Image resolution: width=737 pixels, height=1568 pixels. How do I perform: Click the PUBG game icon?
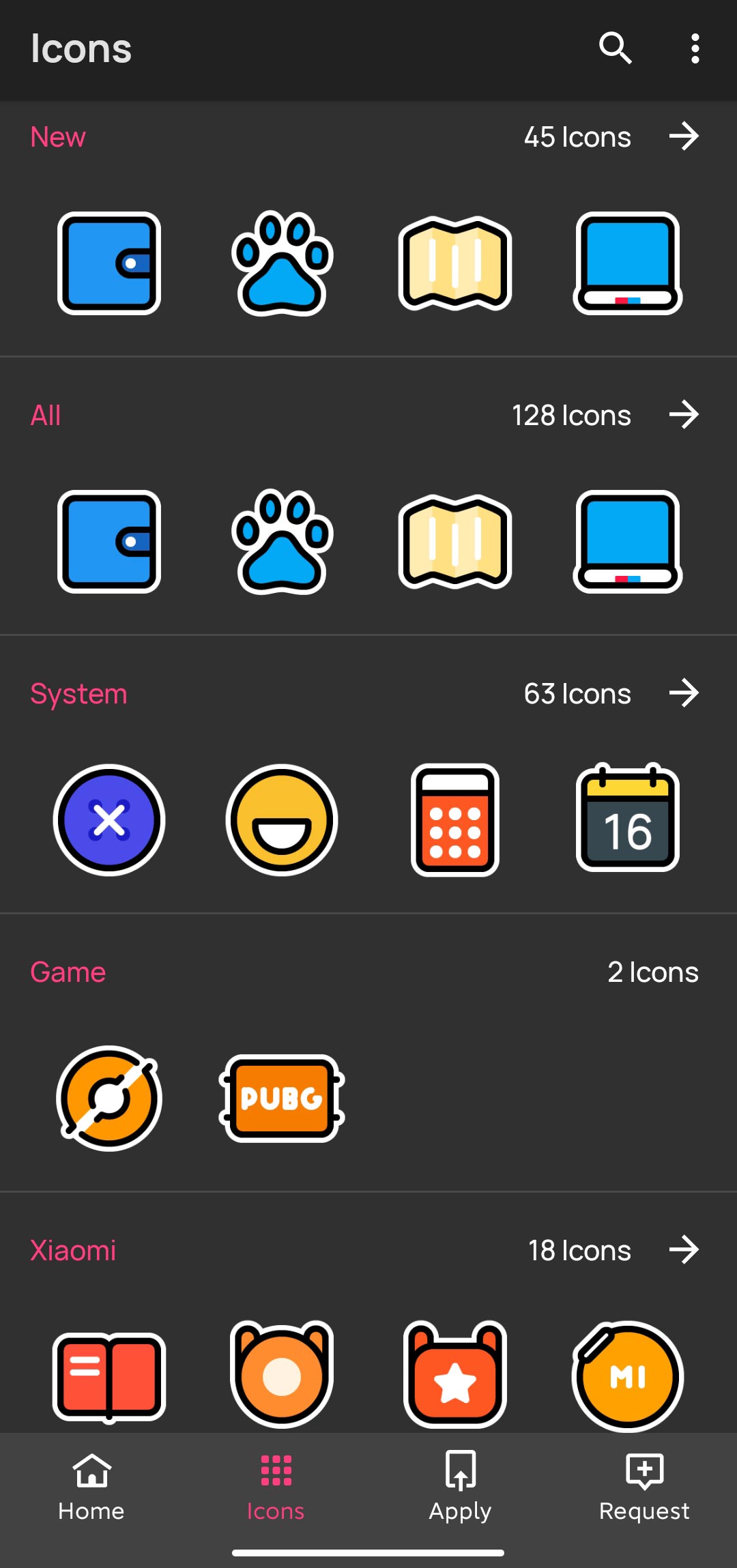coord(282,1098)
